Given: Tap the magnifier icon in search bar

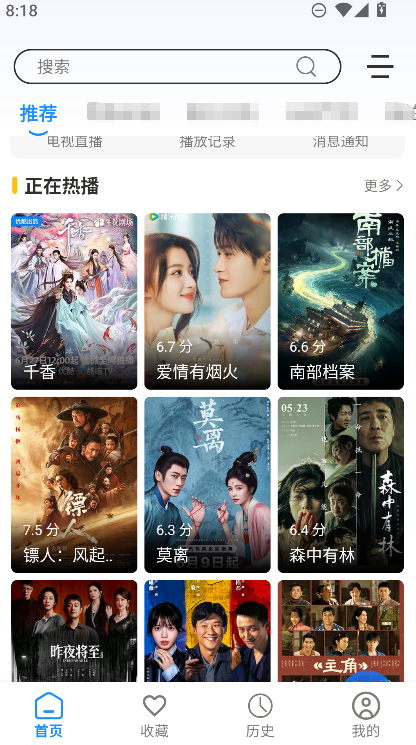Looking at the screenshot, I should pos(306,67).
